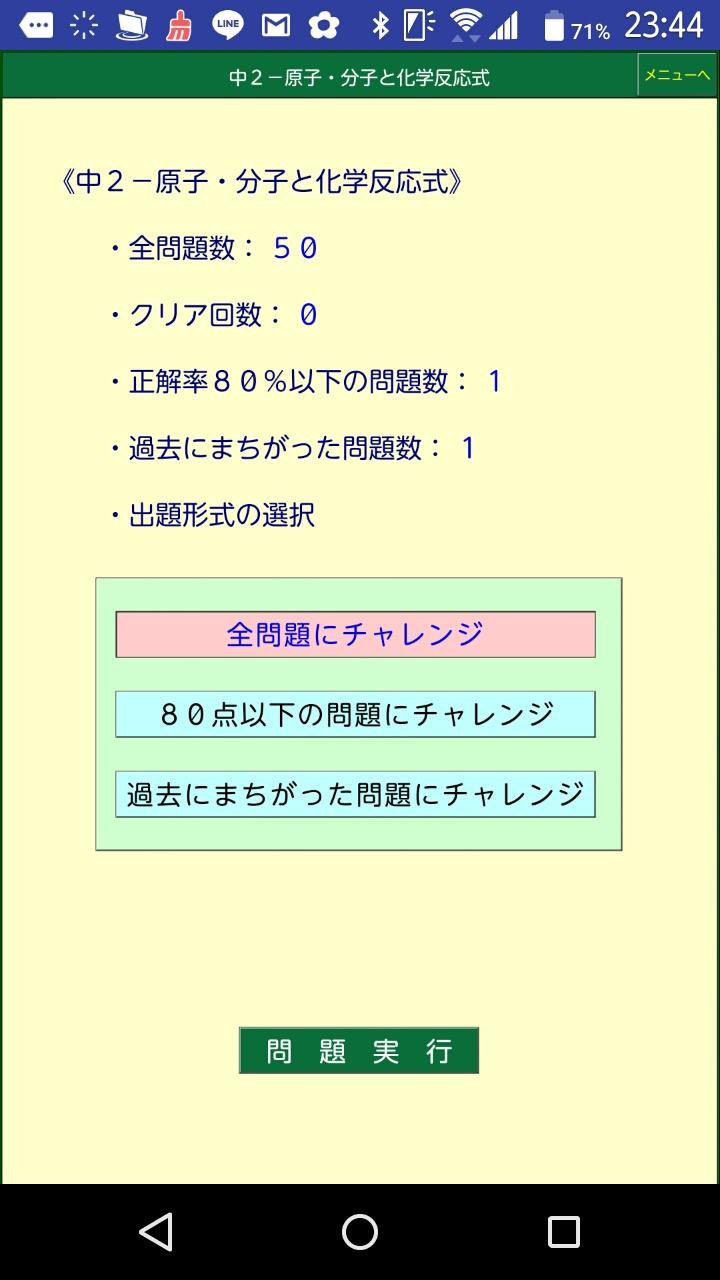
Task: Tap the メニューへ button
Action: 677,75
